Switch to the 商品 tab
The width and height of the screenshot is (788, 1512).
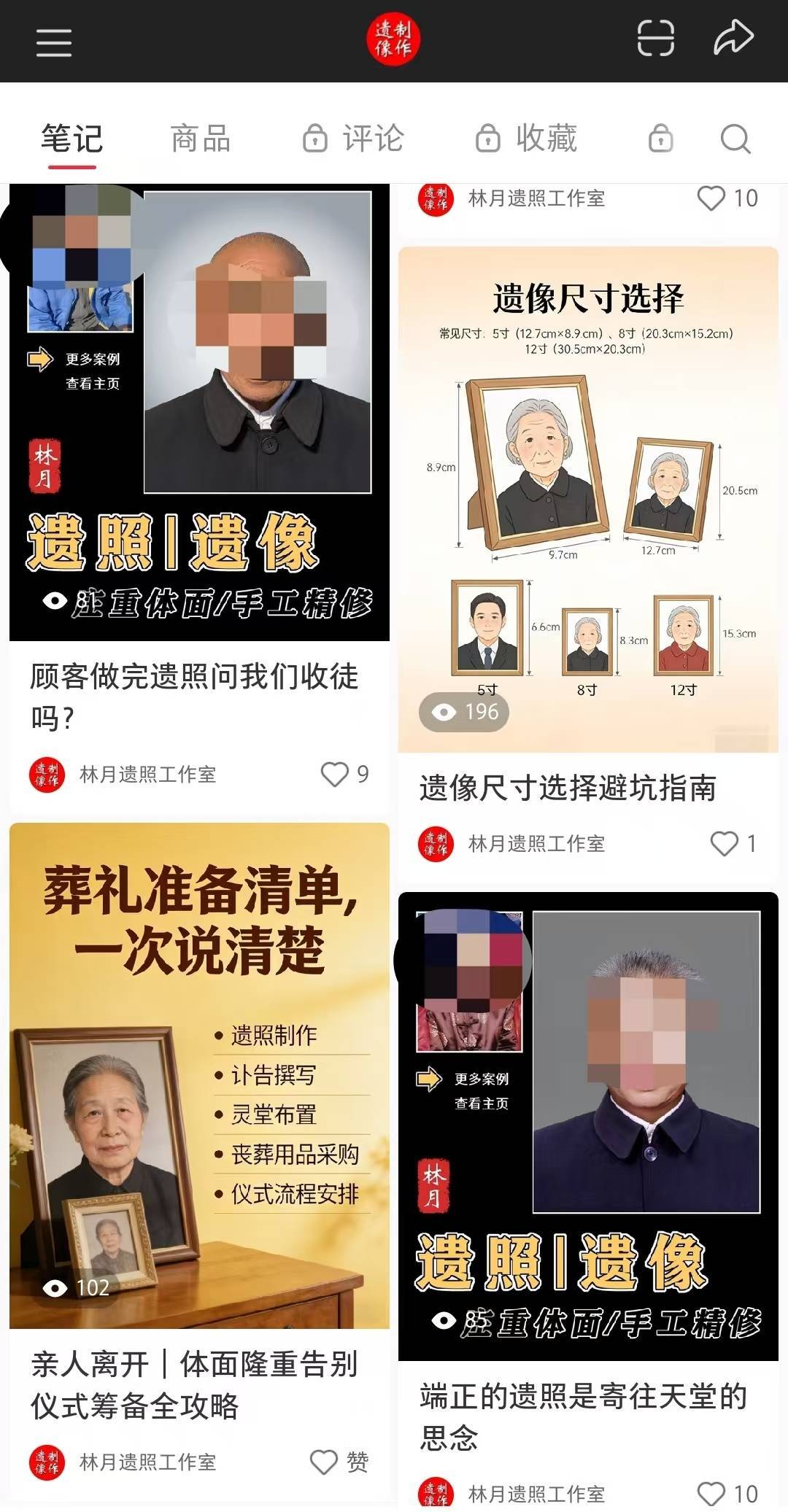pyautogui.click(x=201, y=139)
